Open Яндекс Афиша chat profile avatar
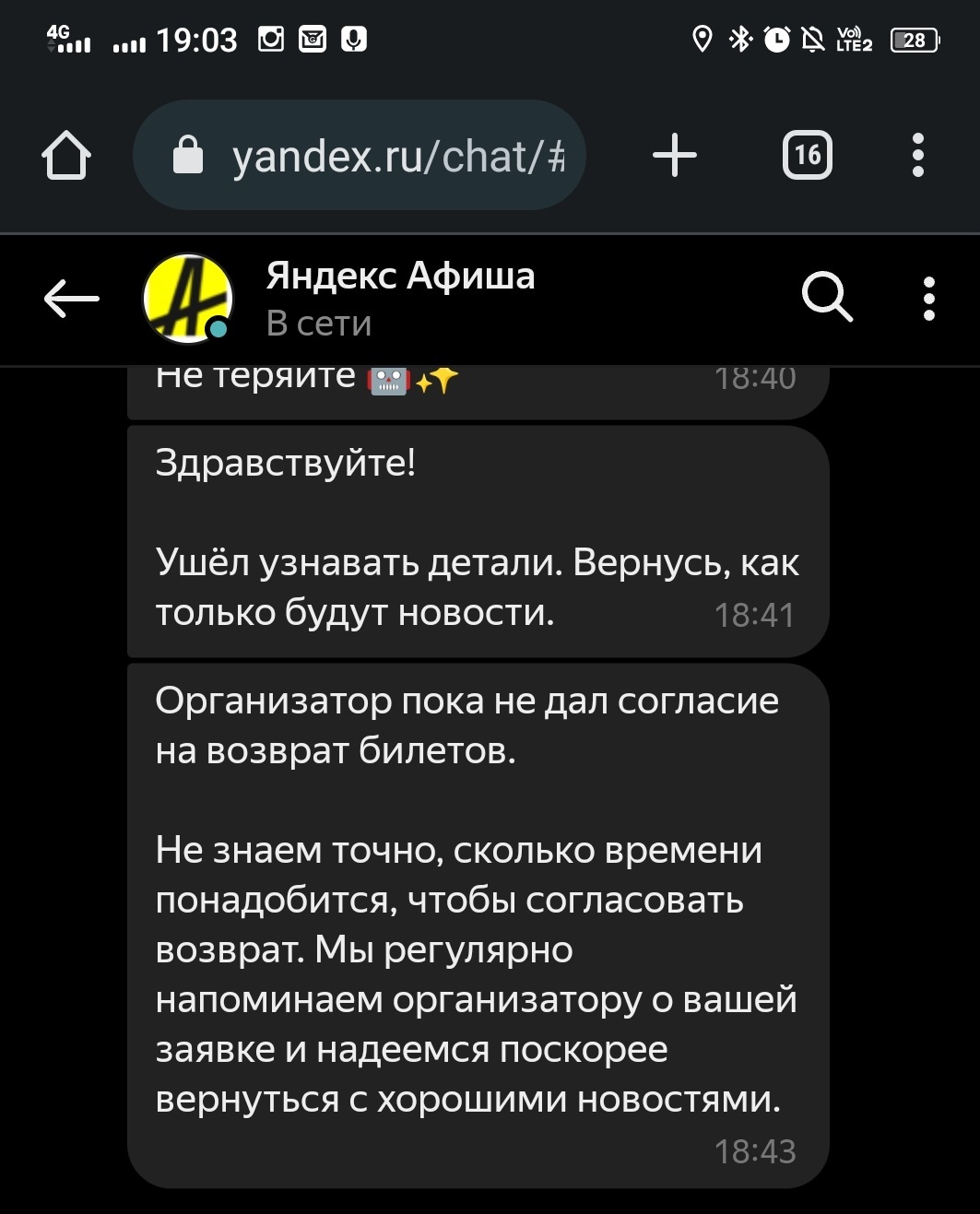The height and width of the screenshot is (1214, 980). pyautogui.click(x=188, y=299)
